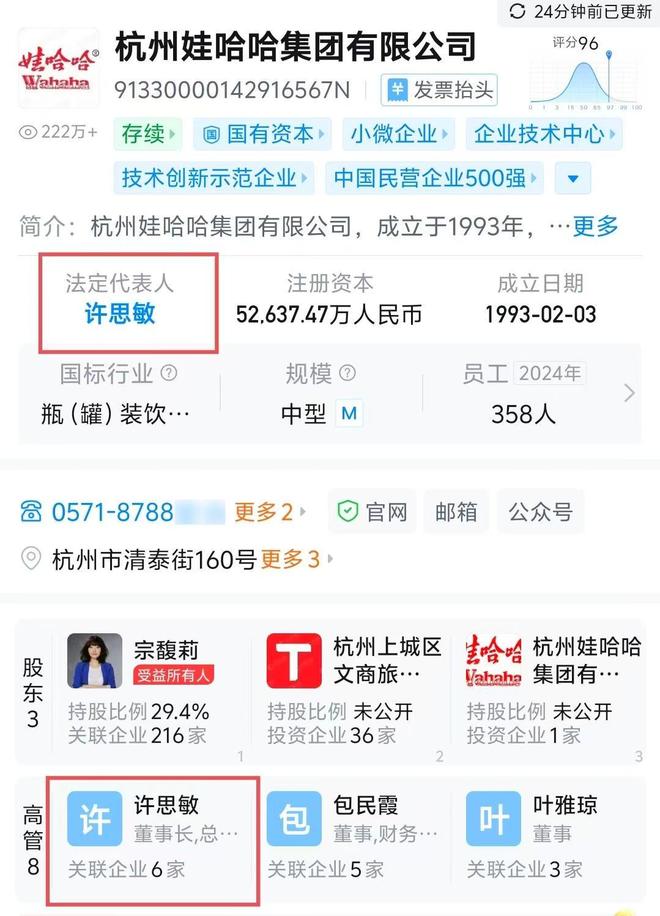The image size is (660, 916).
Task: Expand the company intro with 更多
Action: pyautogui.click(x=595, y=226)
